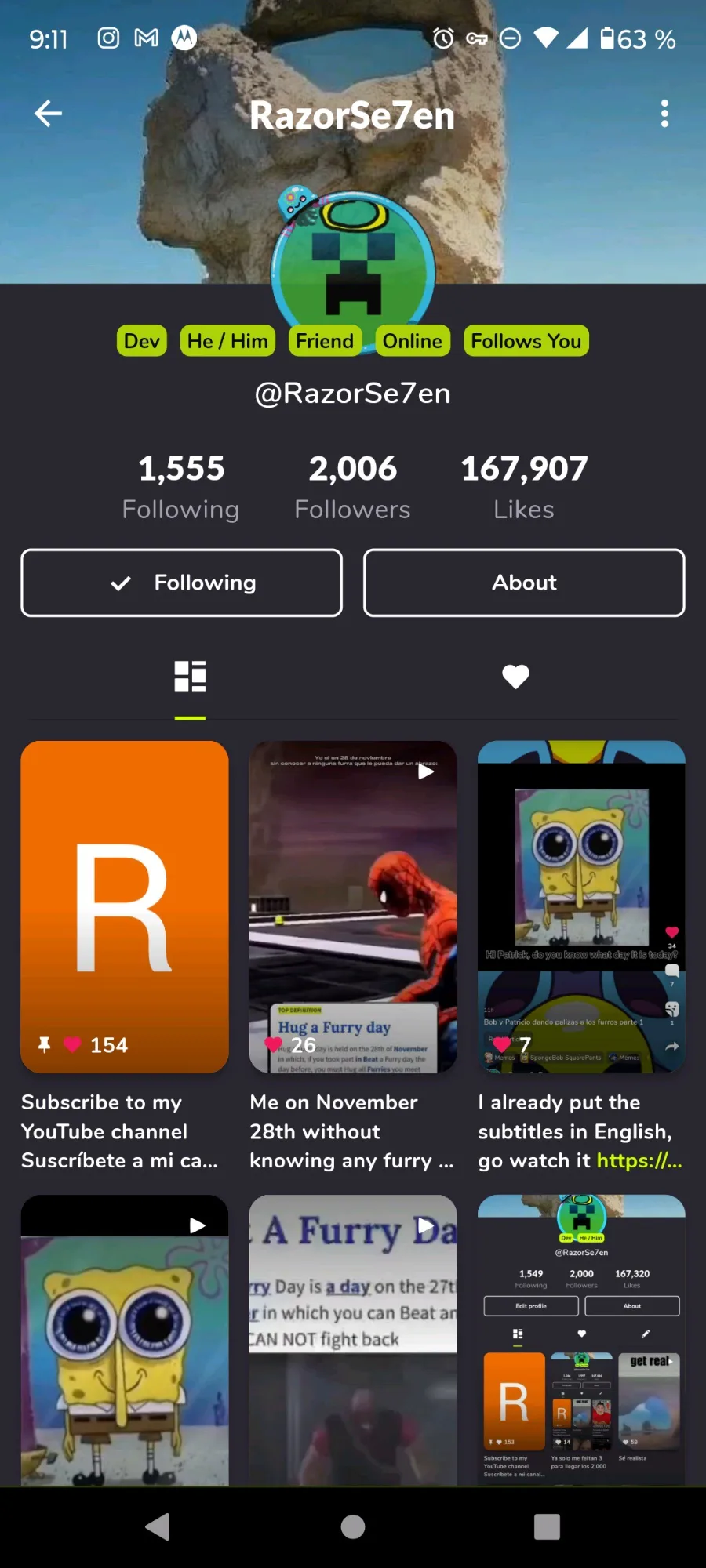Image resolution: width=706 pixels, height=1568 pixels.
Task: Switch to the liked posts heart tab
Action: point(515,677)
